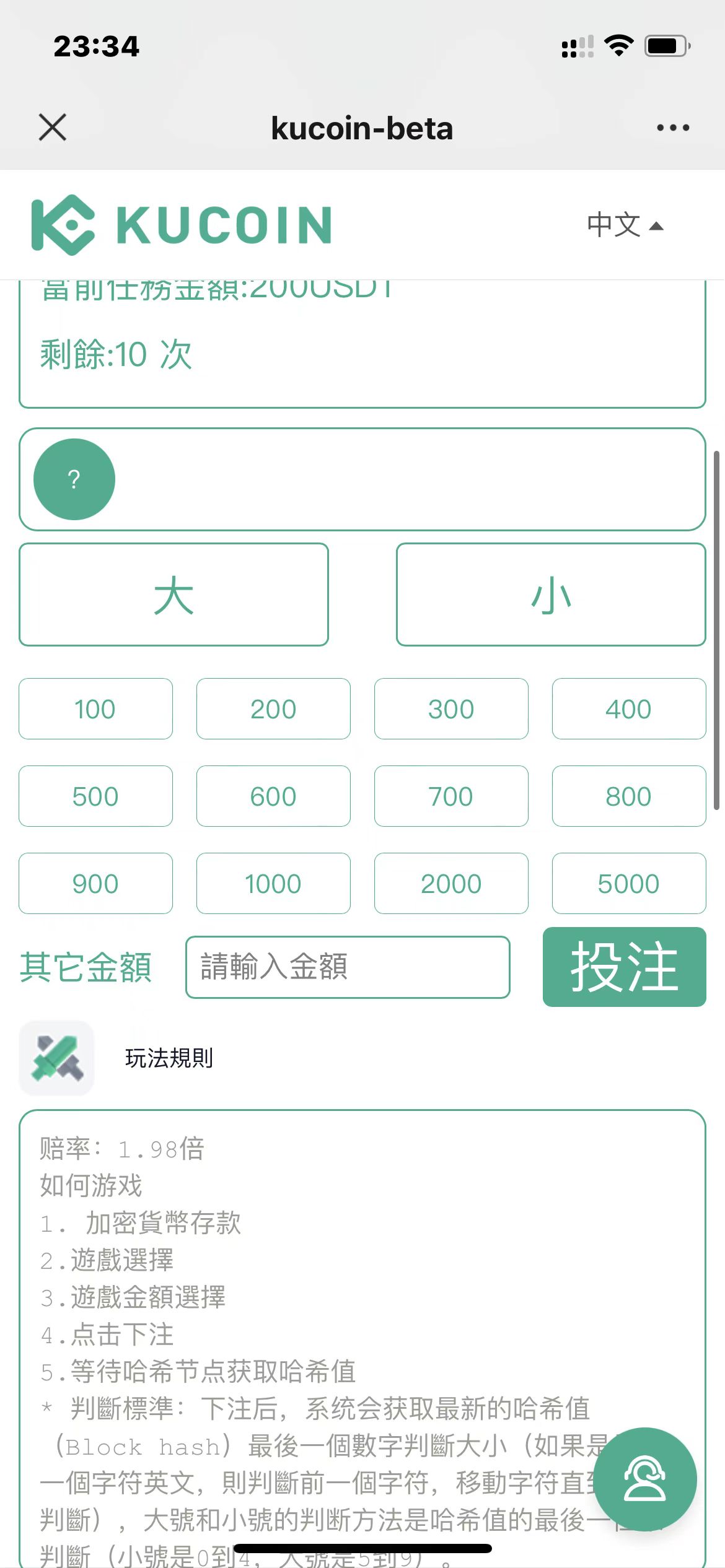Select 600 as bet amount
Viewport: 725px width, 1568px height.
[x=273, y=796]
